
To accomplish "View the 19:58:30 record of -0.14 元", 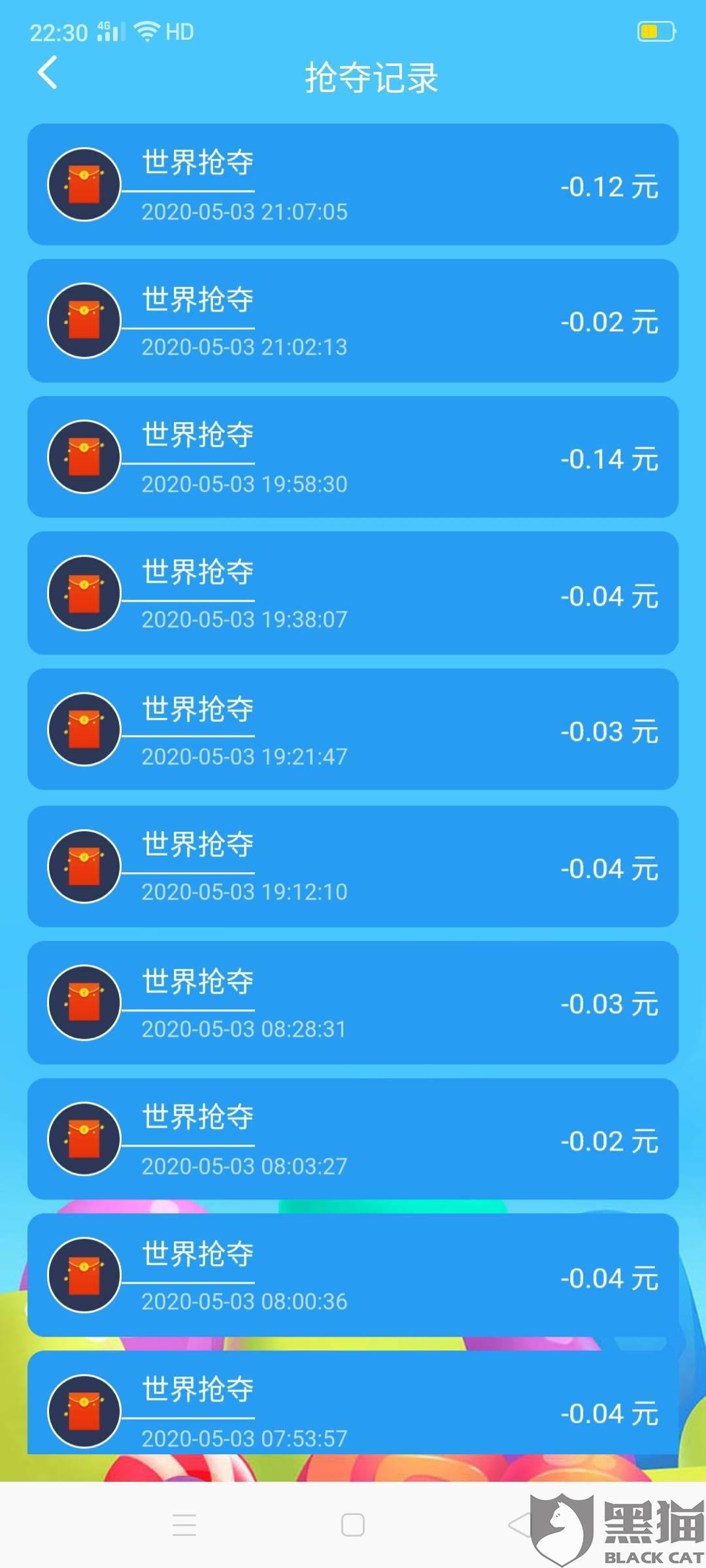I will coord(353,457).
